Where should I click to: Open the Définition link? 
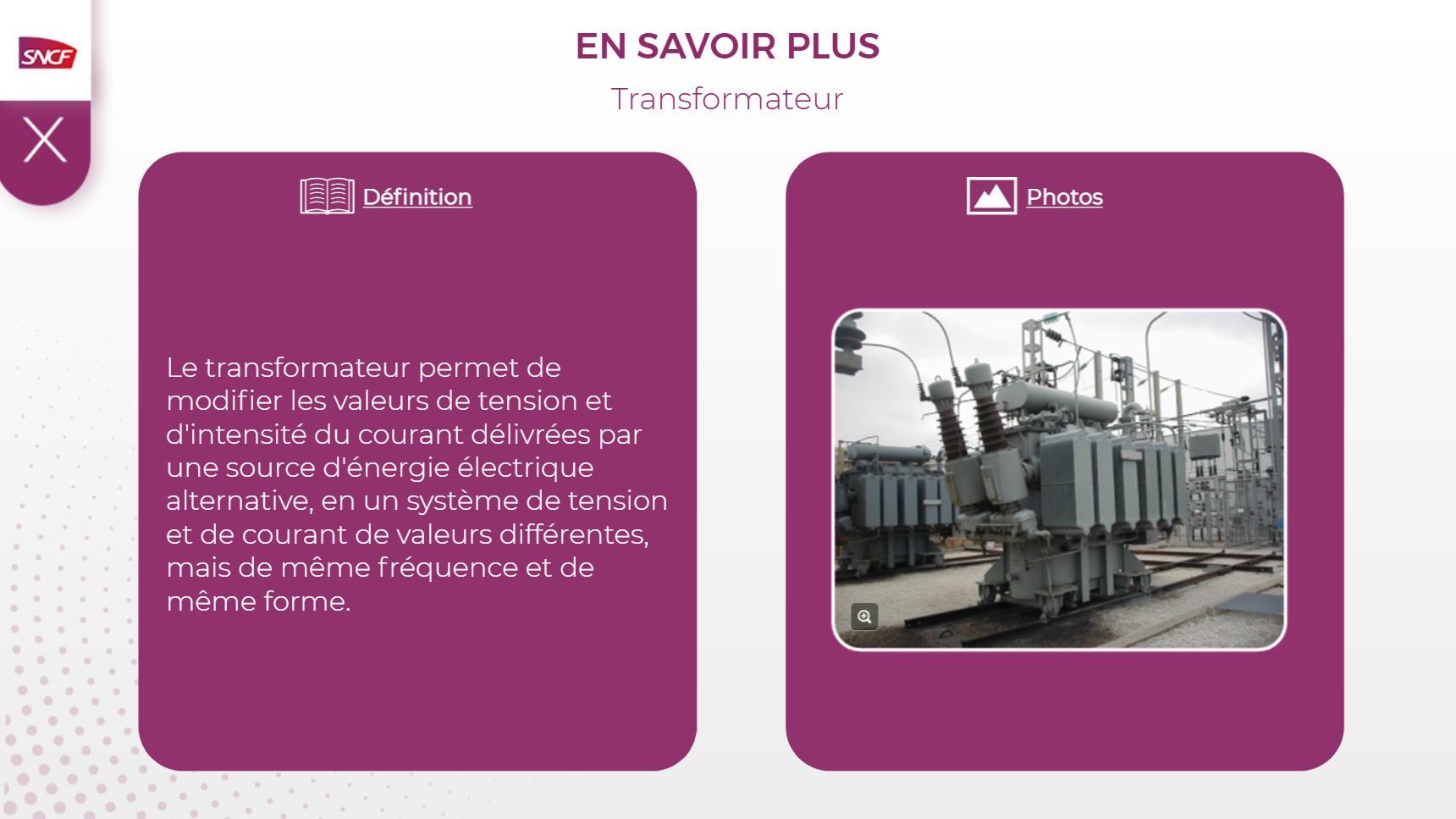(x=416, y=197)
